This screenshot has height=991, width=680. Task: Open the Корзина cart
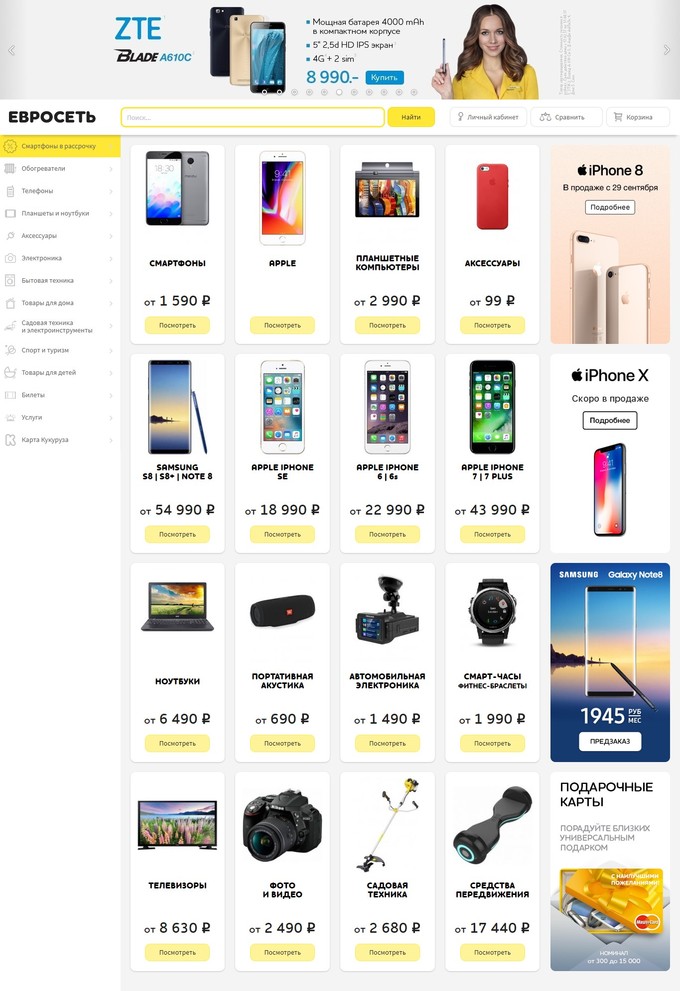pyautogui.click(x=638, y=117)
